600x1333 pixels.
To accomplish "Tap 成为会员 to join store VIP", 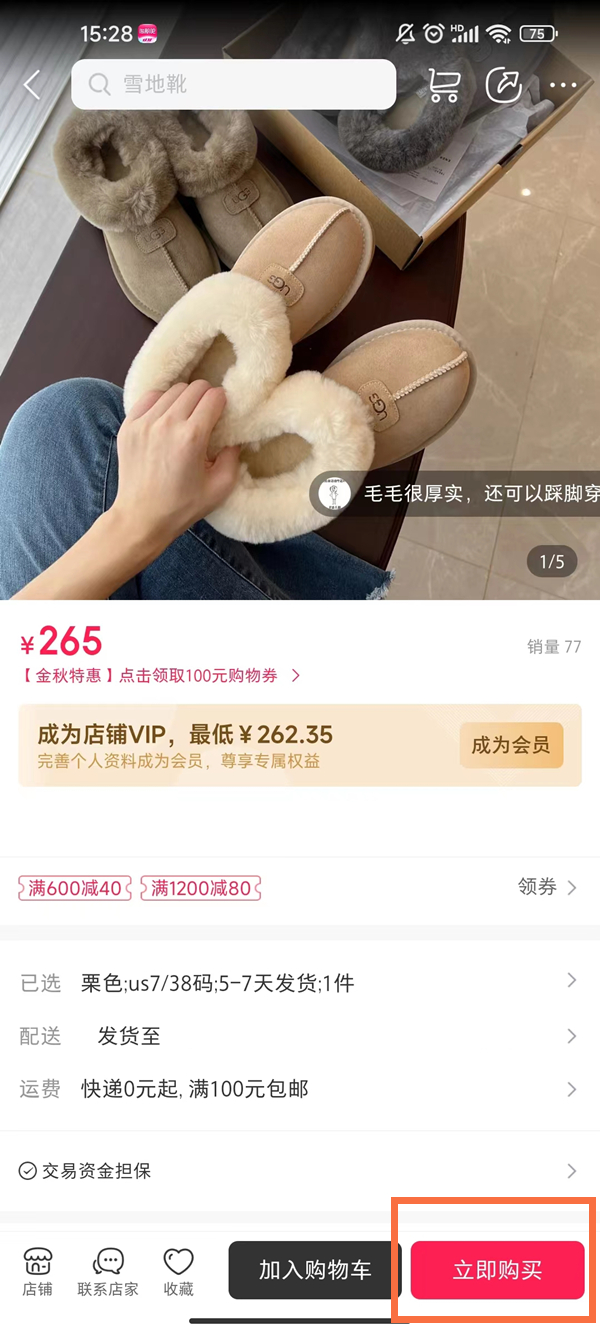I will pyautogui.click(x=511, y=746).
